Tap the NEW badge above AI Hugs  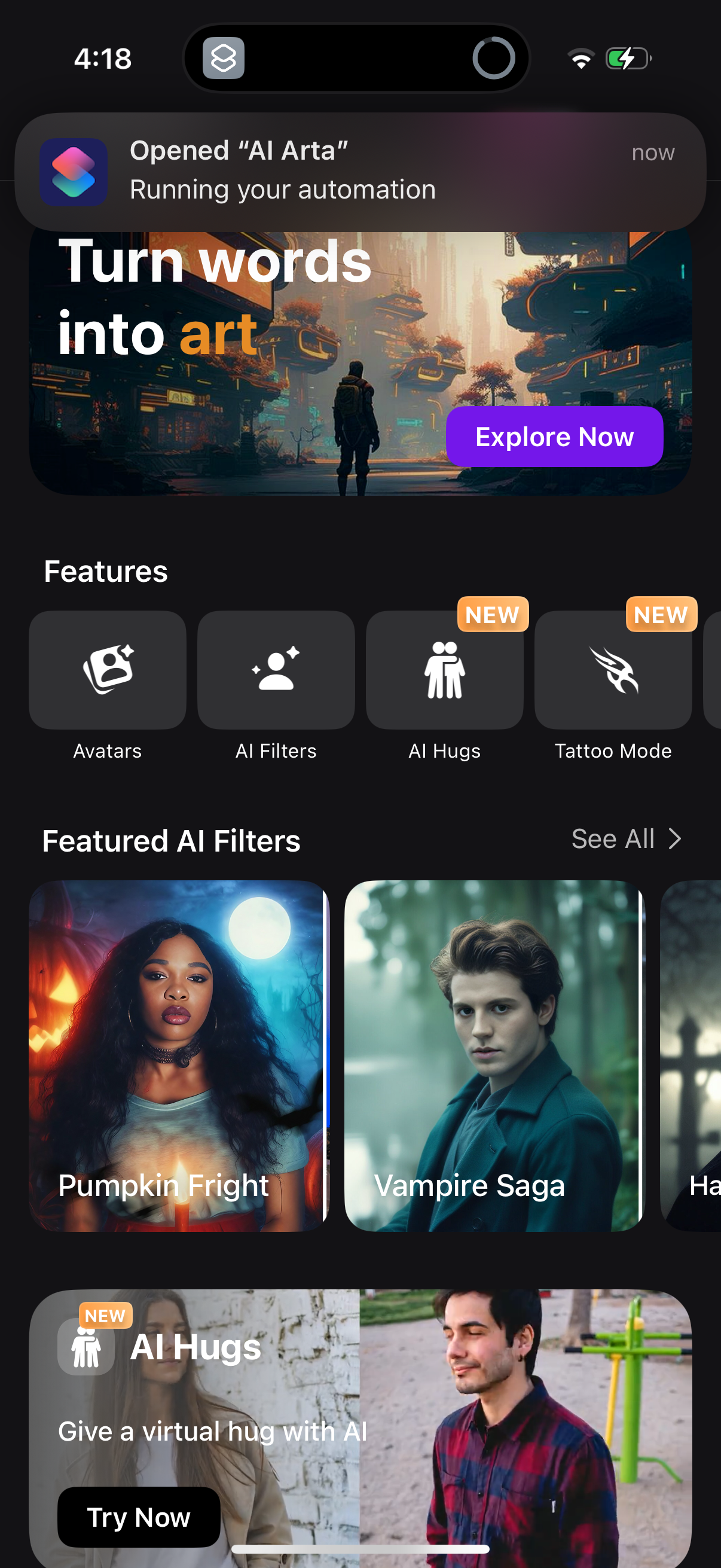493,615
